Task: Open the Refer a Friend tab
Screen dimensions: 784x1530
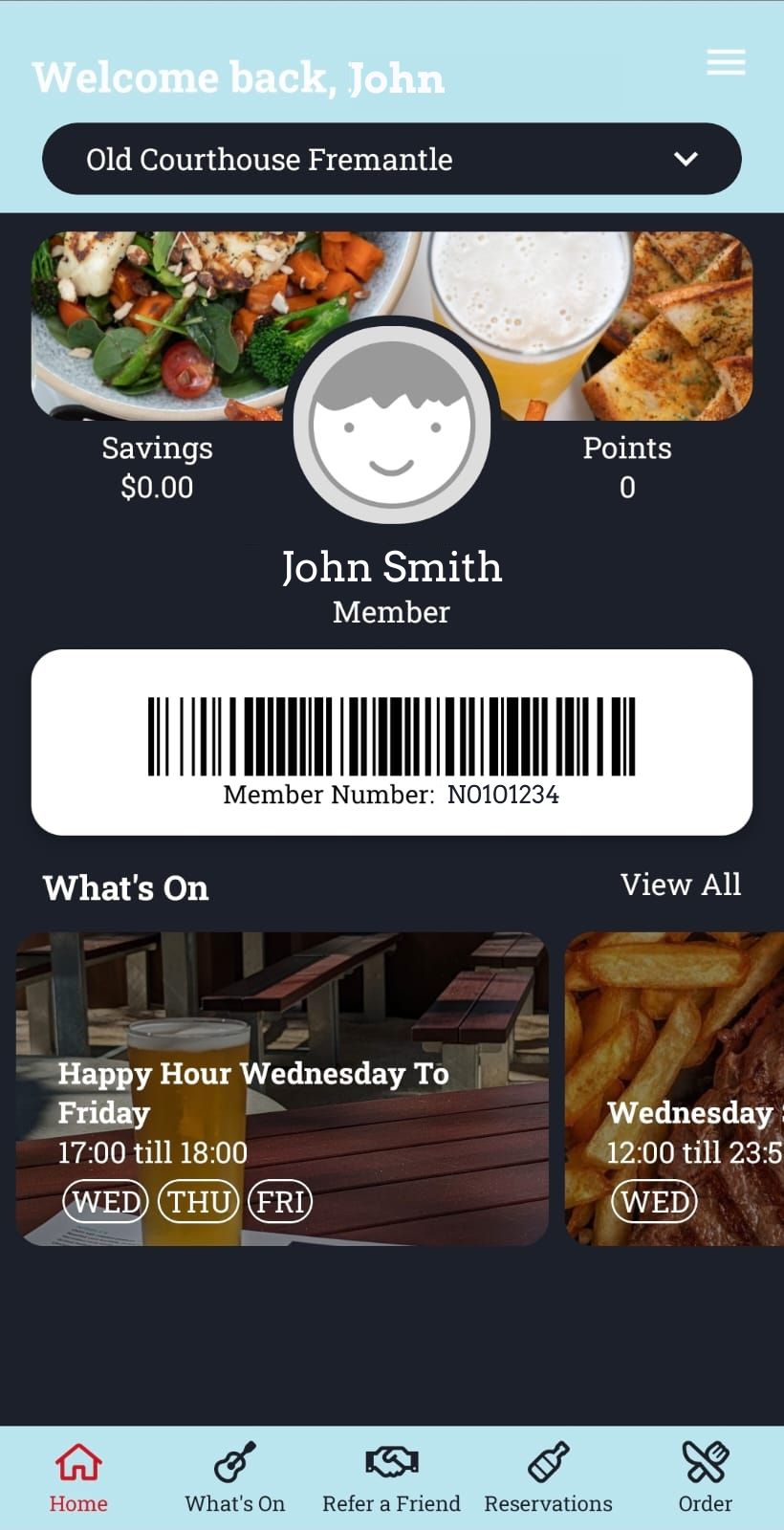Action: click(391, 1477)
